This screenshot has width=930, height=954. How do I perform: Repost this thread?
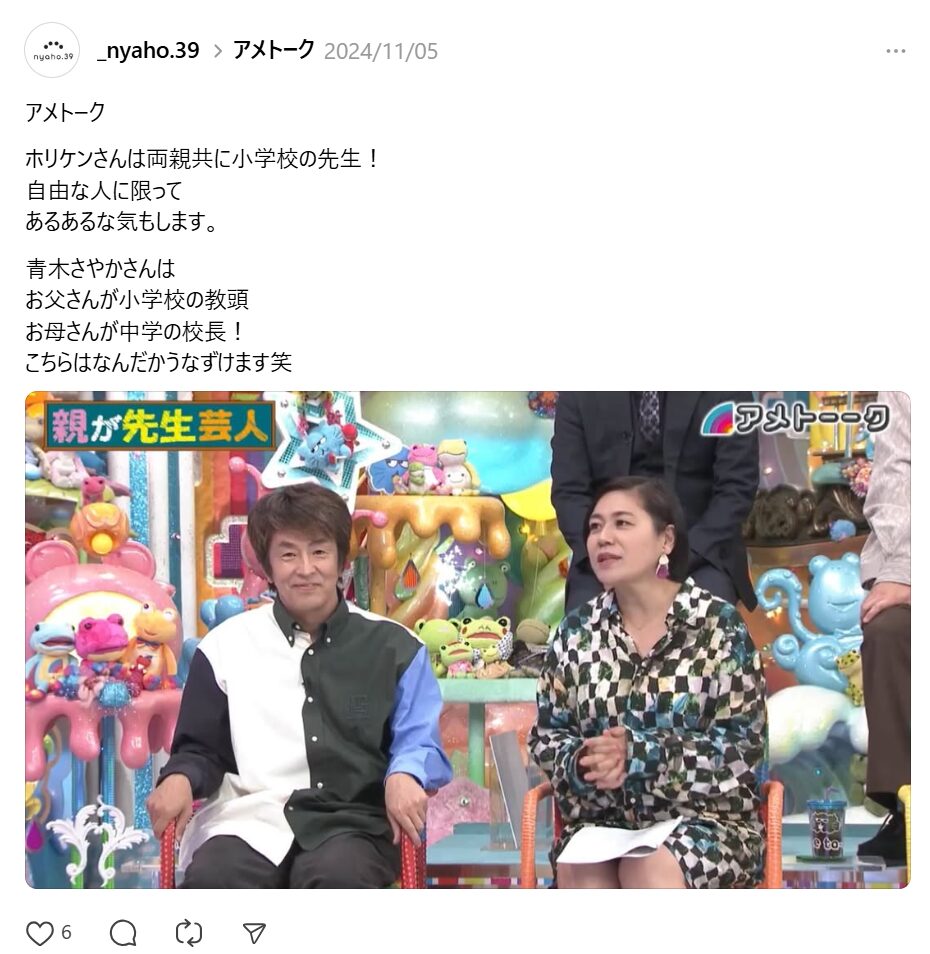tap(188, 933)
